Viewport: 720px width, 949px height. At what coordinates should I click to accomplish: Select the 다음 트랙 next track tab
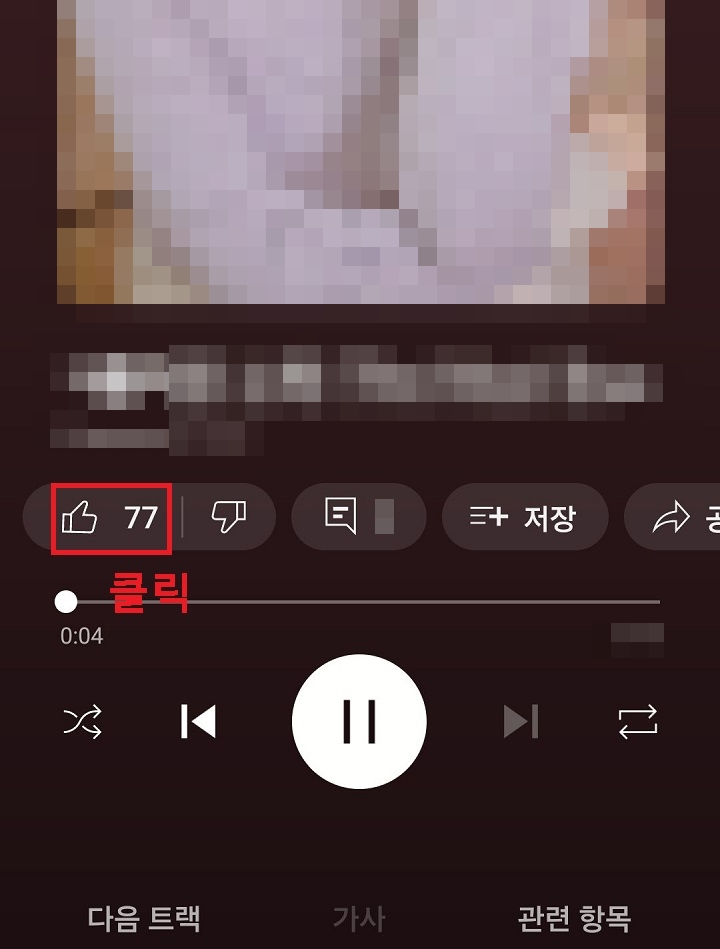(x=145, y=915)
